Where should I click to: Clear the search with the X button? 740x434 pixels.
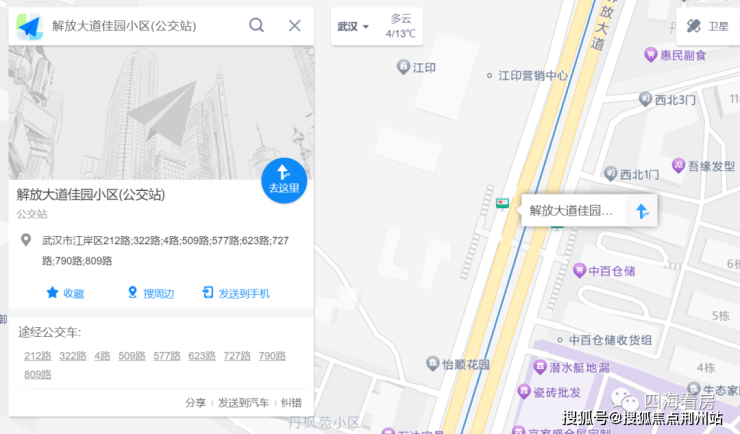pyautogui.click(x=294, y=25)
